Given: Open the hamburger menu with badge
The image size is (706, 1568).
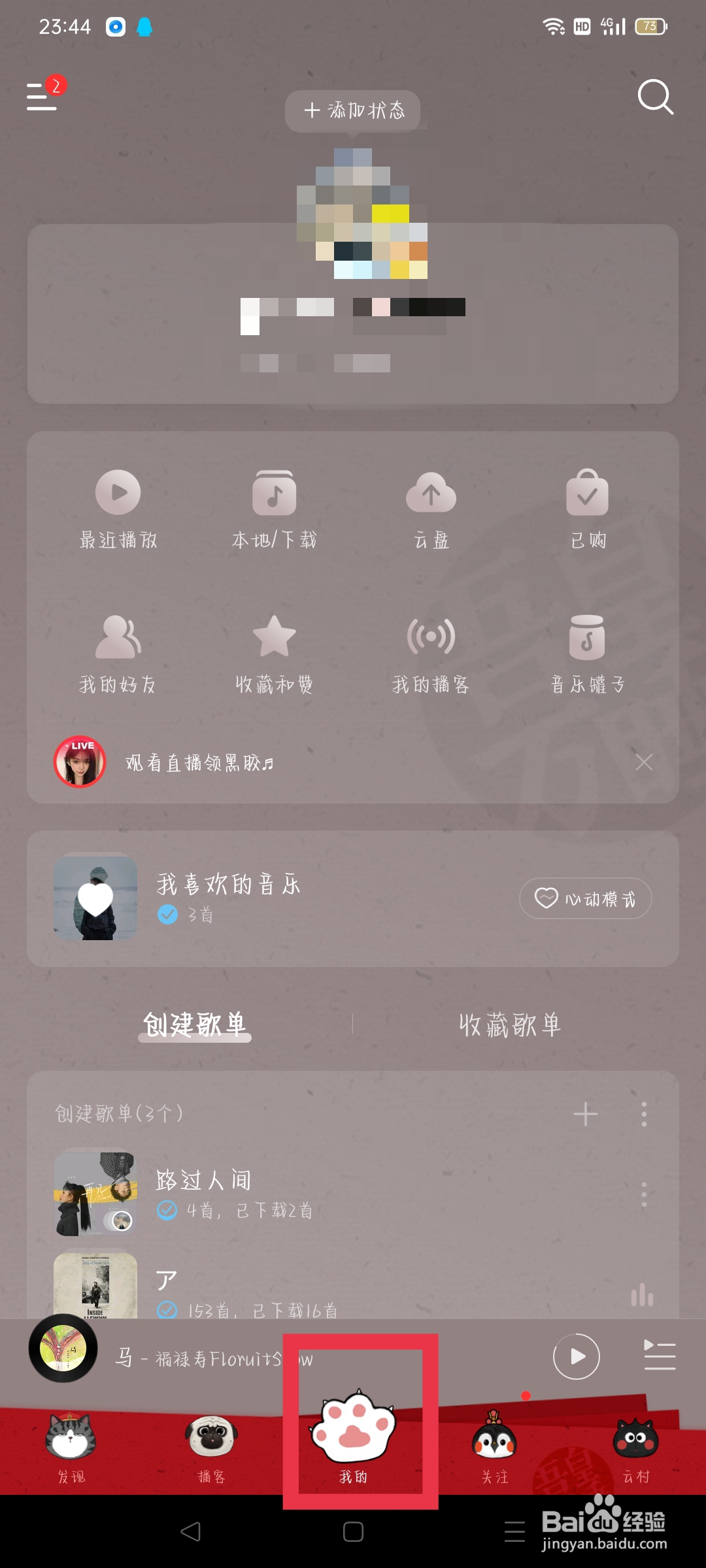Looking at the screenshot, I should (x=41, y=97).
